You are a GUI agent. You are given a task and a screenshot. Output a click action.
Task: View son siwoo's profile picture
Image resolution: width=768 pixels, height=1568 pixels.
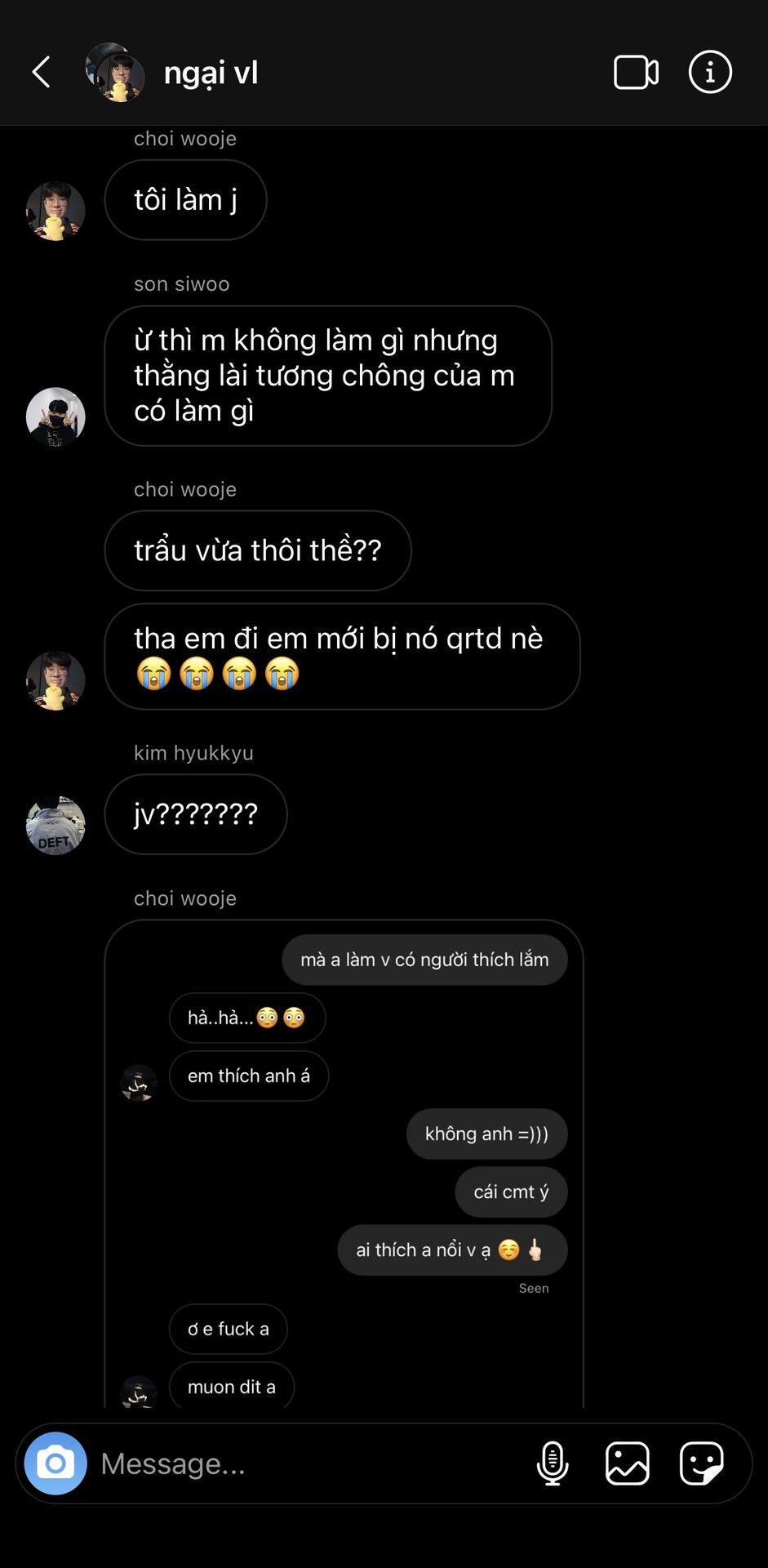click(55, 416)
